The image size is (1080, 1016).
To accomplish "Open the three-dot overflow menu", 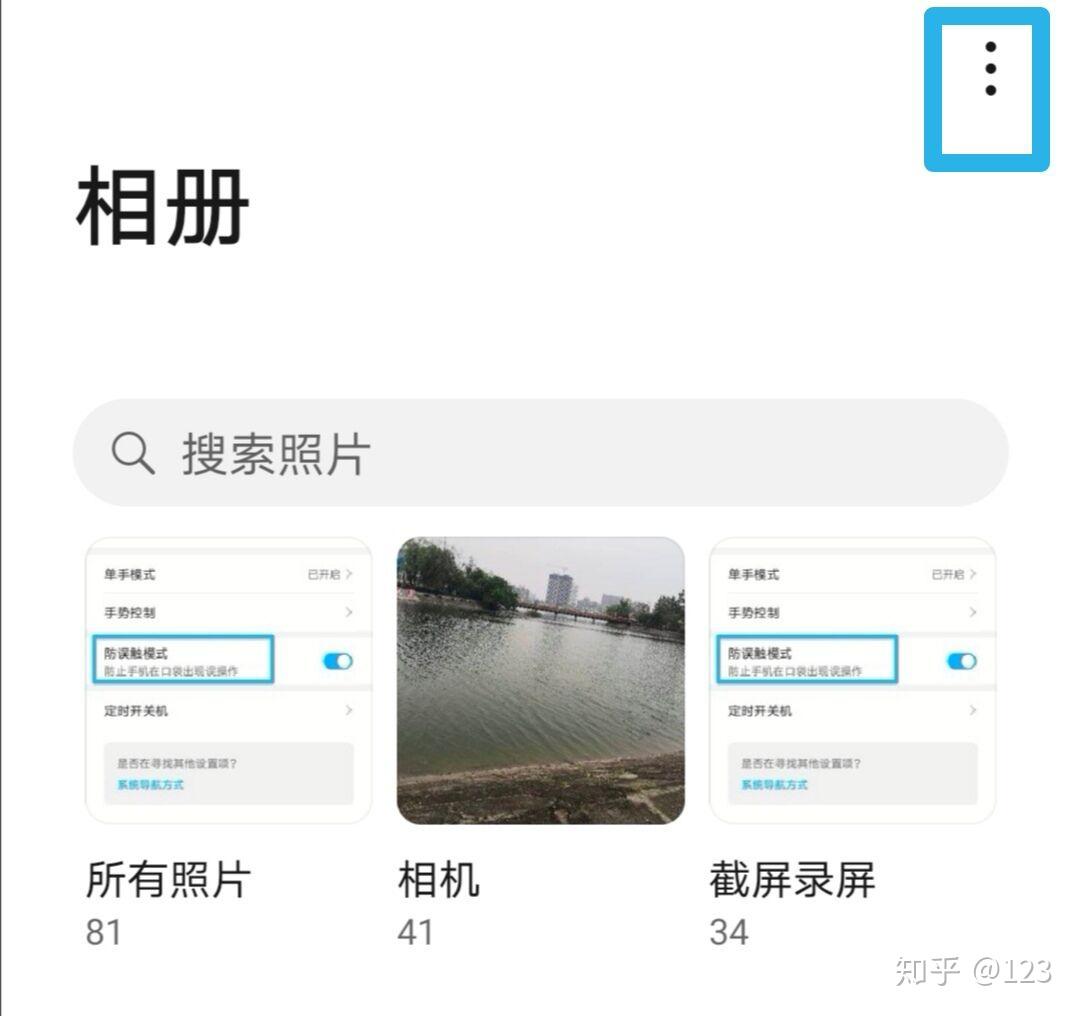I will coord(989,70).
